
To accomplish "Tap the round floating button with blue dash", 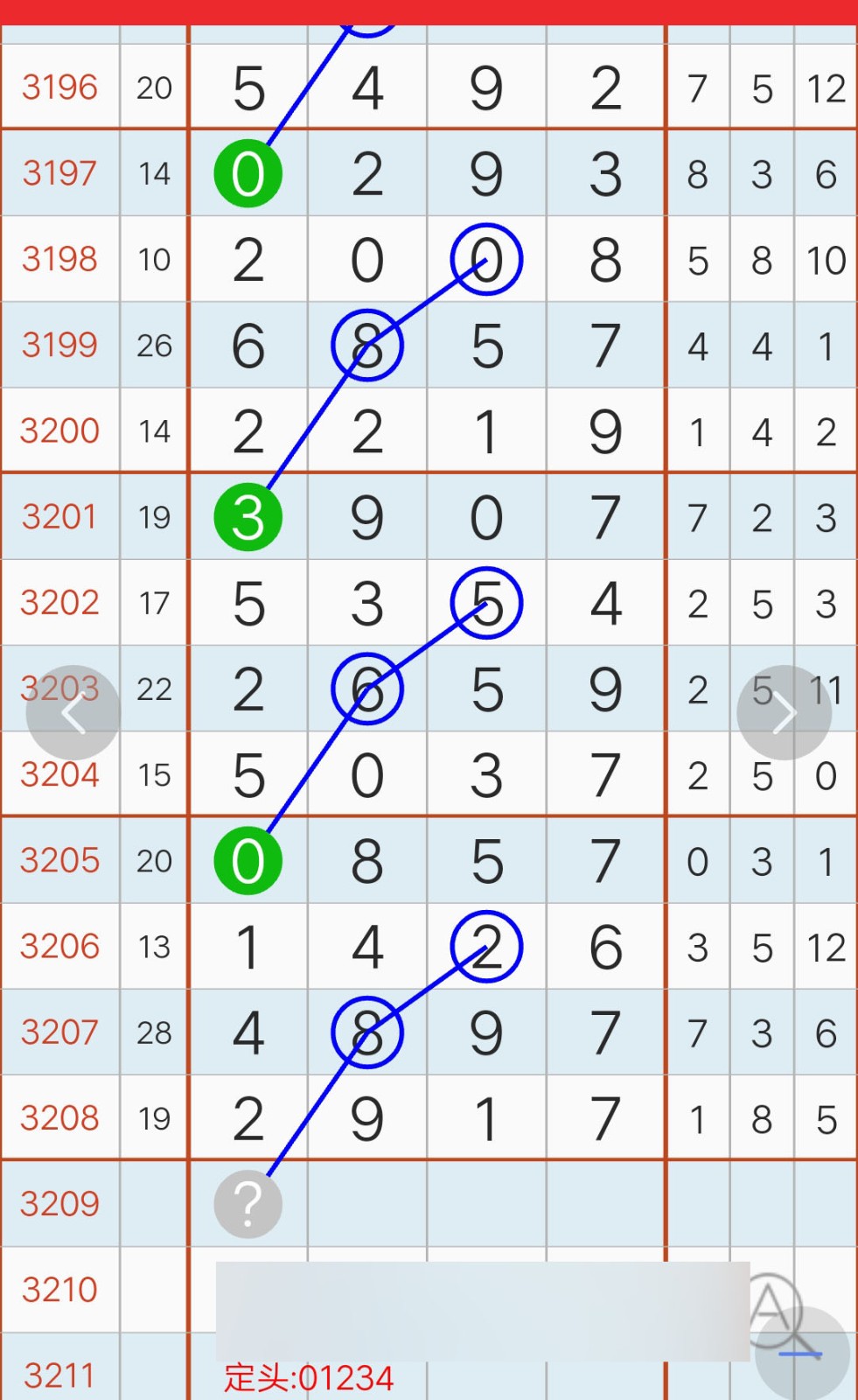I will pos(802,1354).
